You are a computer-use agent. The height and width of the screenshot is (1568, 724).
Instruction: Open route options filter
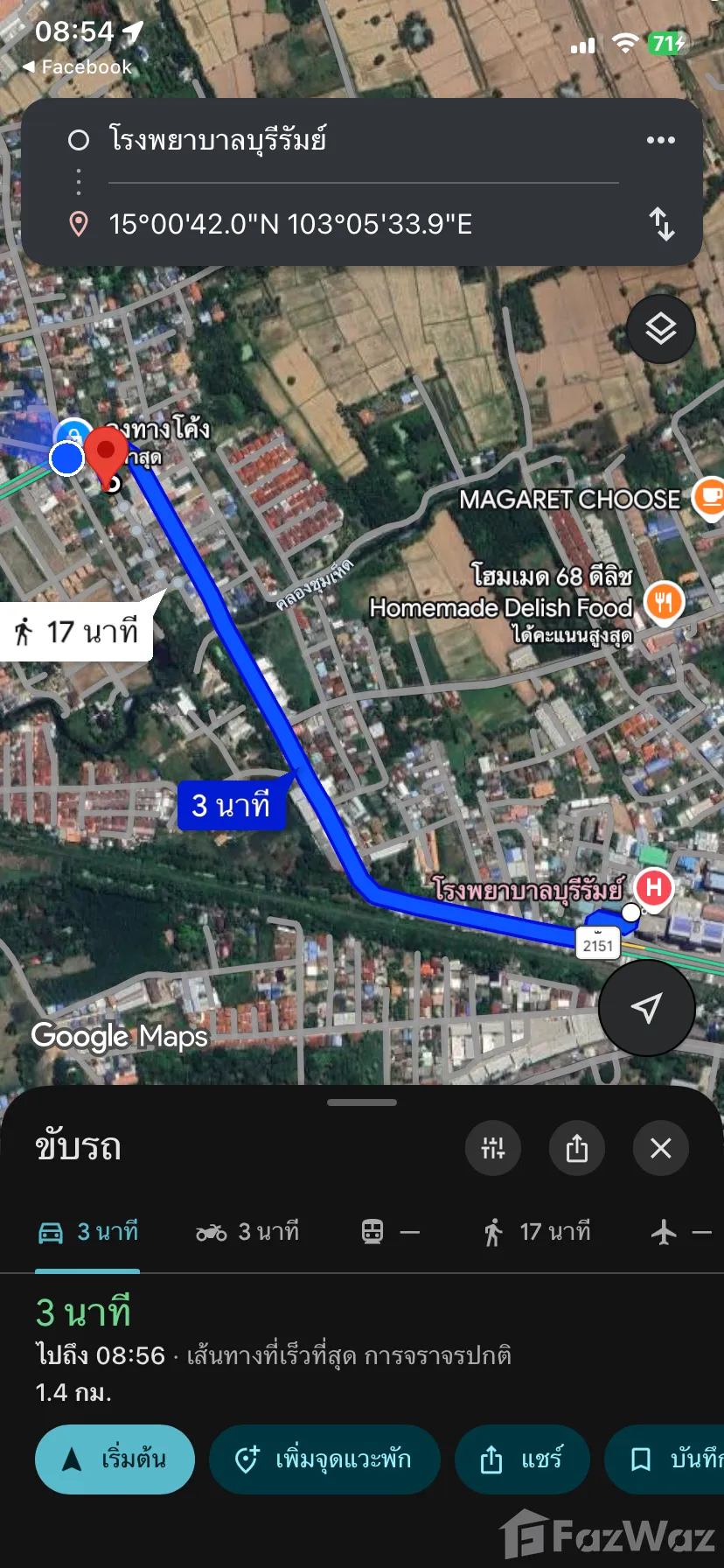[493, 1148]
